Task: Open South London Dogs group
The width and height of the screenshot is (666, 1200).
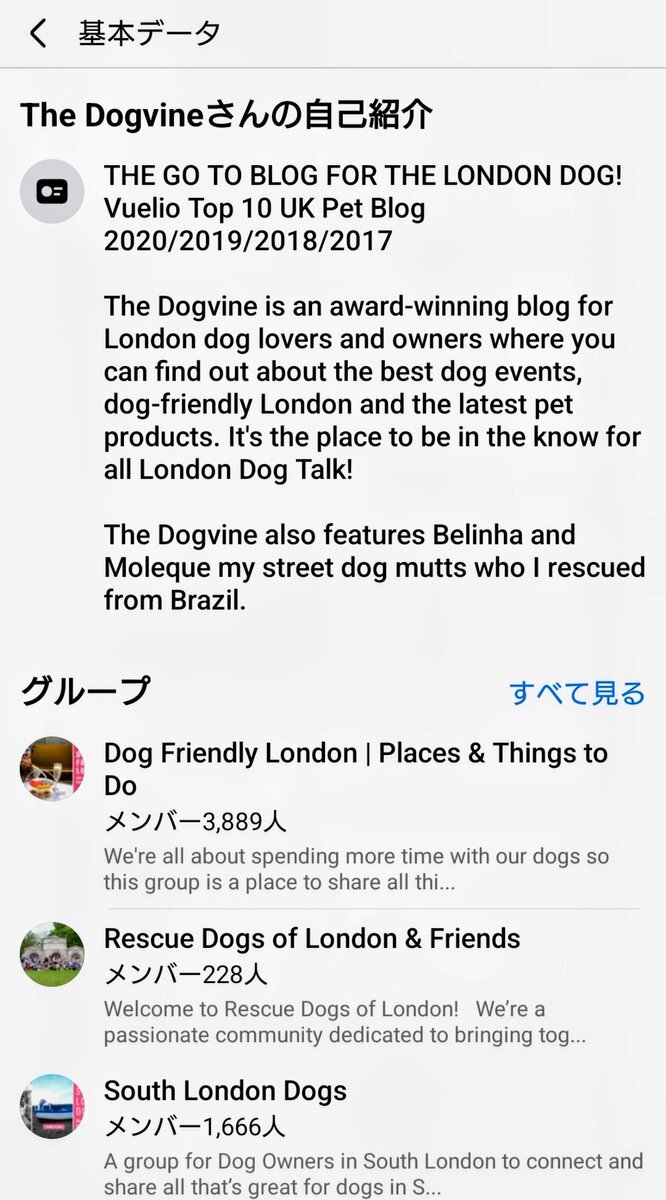Action: coord(225,1091)
